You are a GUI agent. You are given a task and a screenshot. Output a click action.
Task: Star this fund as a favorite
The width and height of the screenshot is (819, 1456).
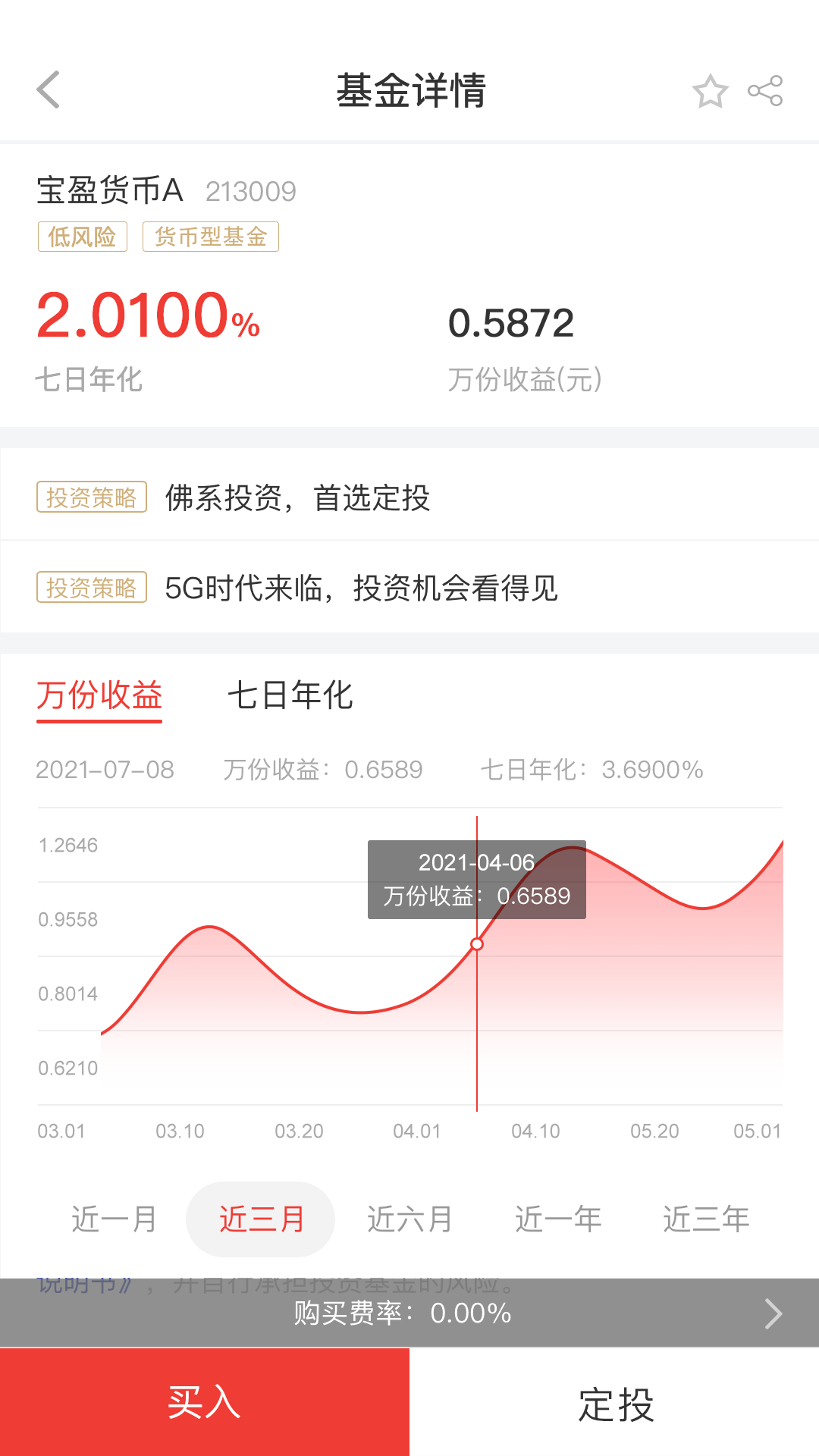point(709,91)
